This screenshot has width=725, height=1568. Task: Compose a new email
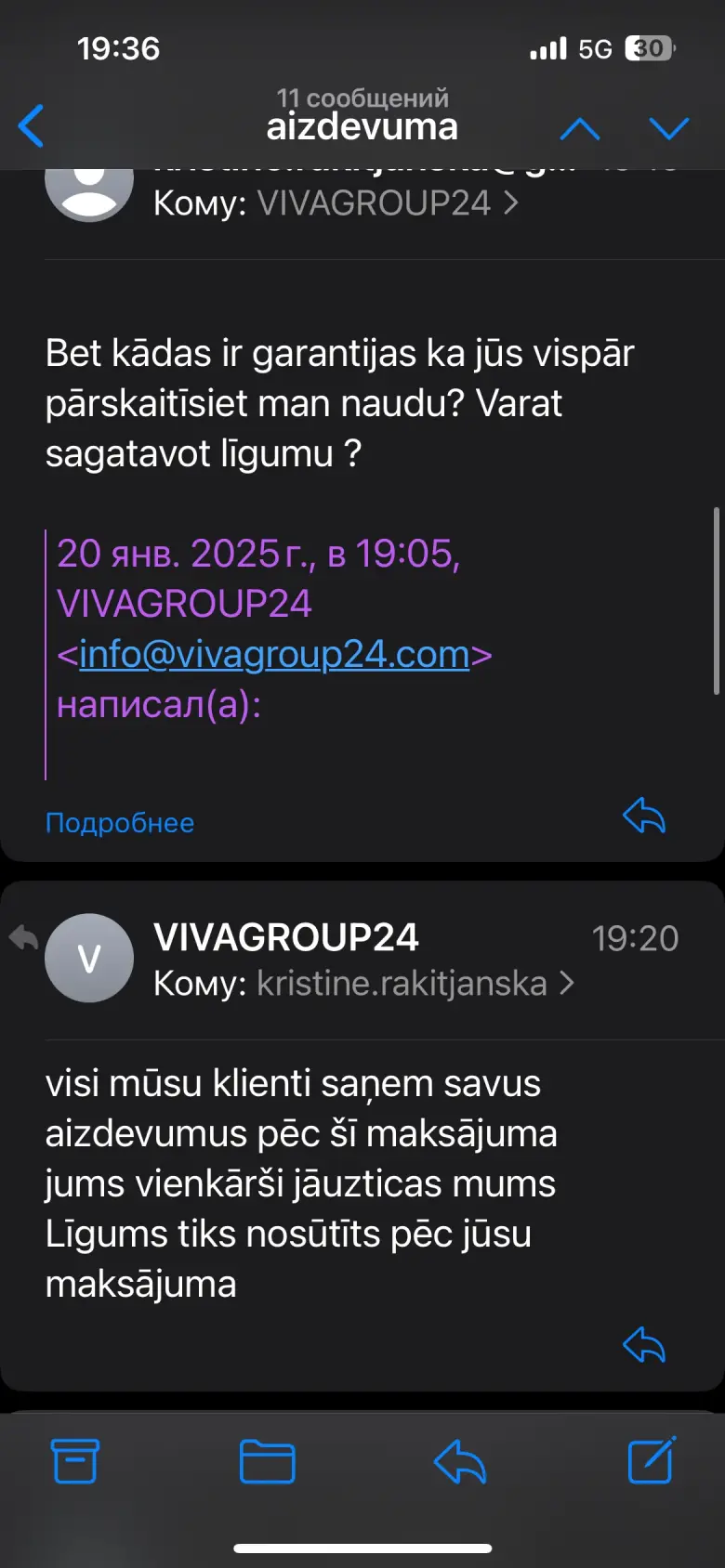(x=652, y=1460)
